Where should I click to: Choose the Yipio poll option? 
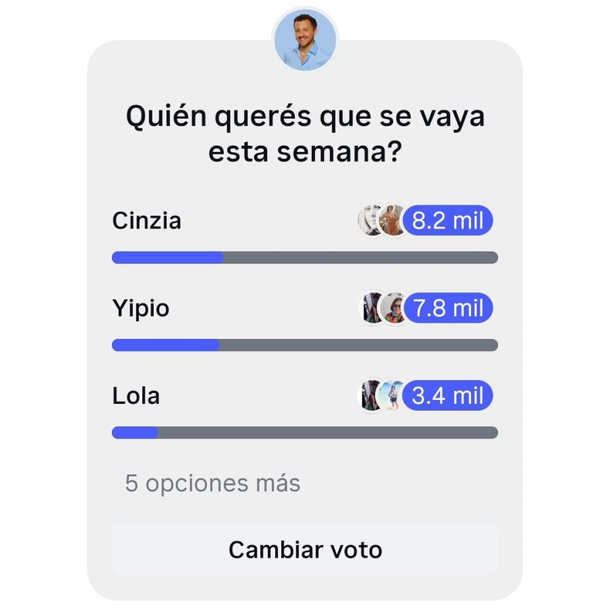pyautogui.click(x=141, y=309)
